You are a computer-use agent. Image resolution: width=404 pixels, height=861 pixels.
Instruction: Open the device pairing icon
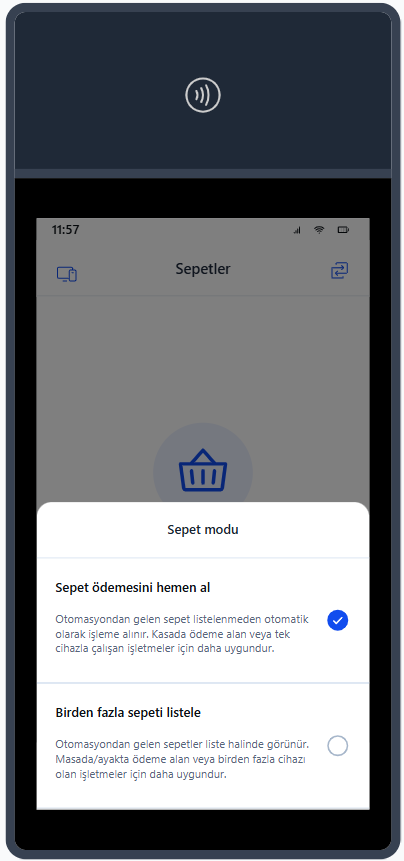pyautogui.click(x=67, y=274)
